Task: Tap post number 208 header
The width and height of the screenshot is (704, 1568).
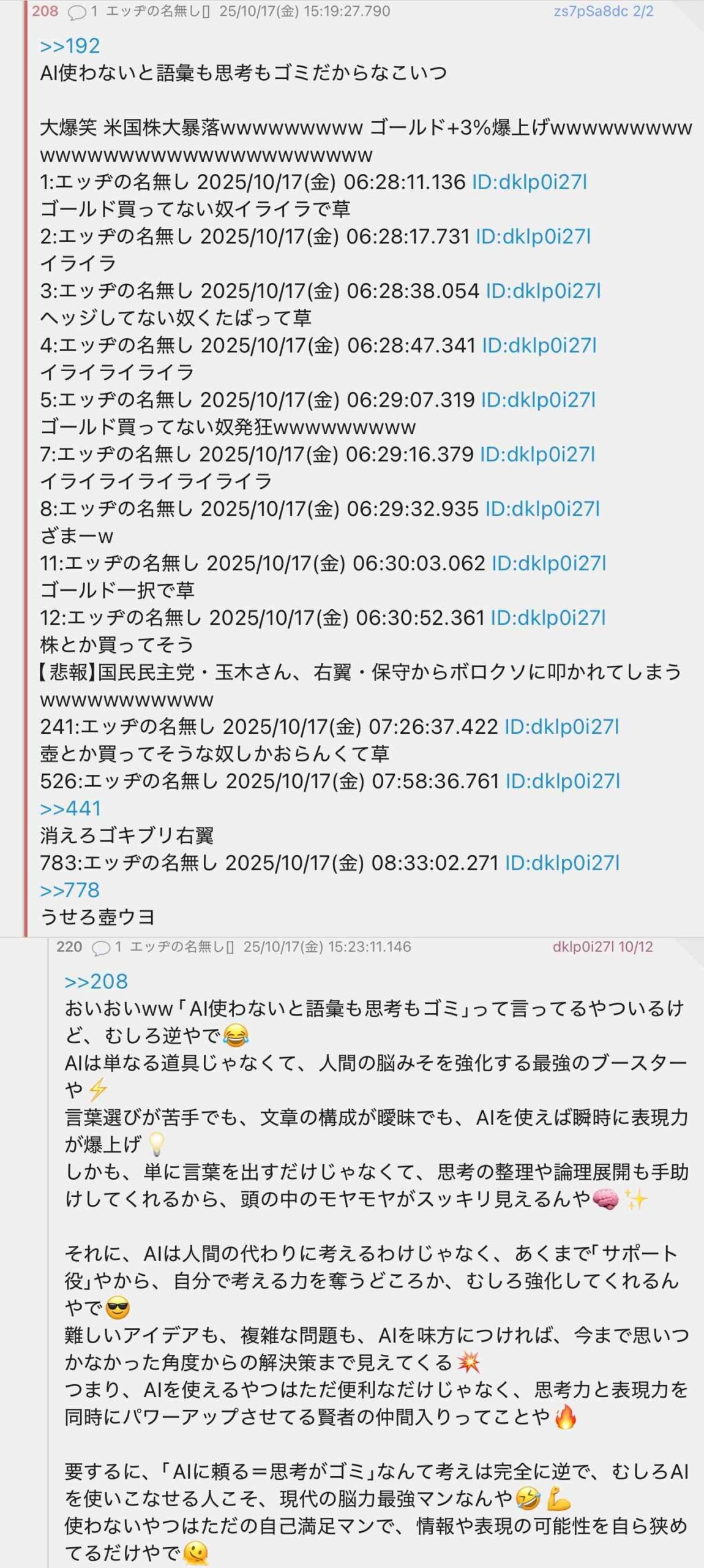Action: coord(45,11)
